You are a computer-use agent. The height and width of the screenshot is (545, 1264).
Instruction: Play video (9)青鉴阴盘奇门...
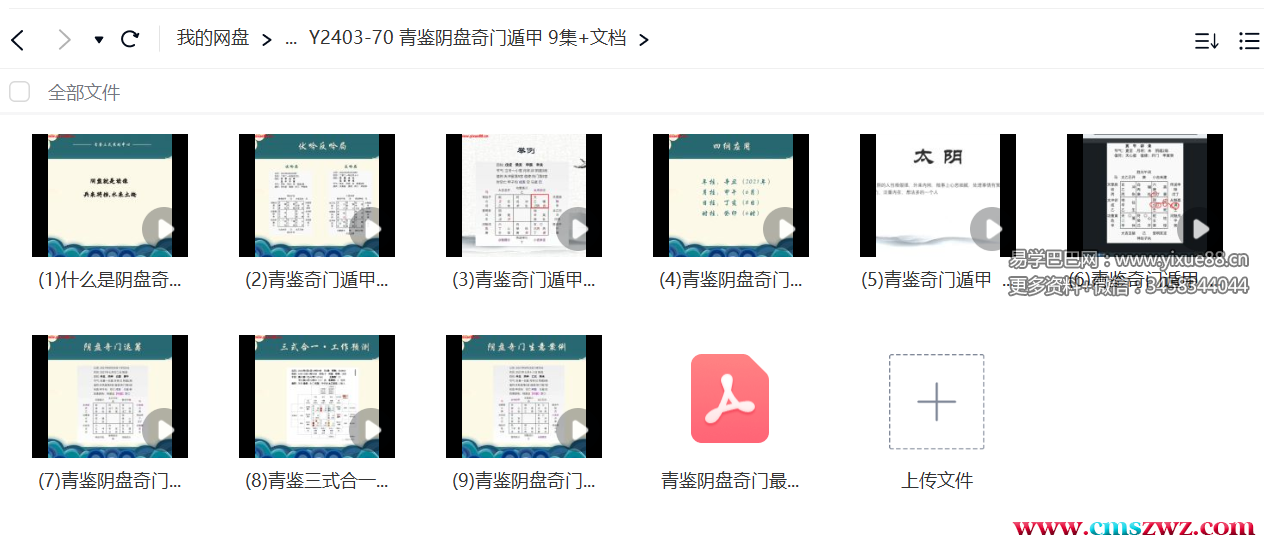click(x=574, y=430)
